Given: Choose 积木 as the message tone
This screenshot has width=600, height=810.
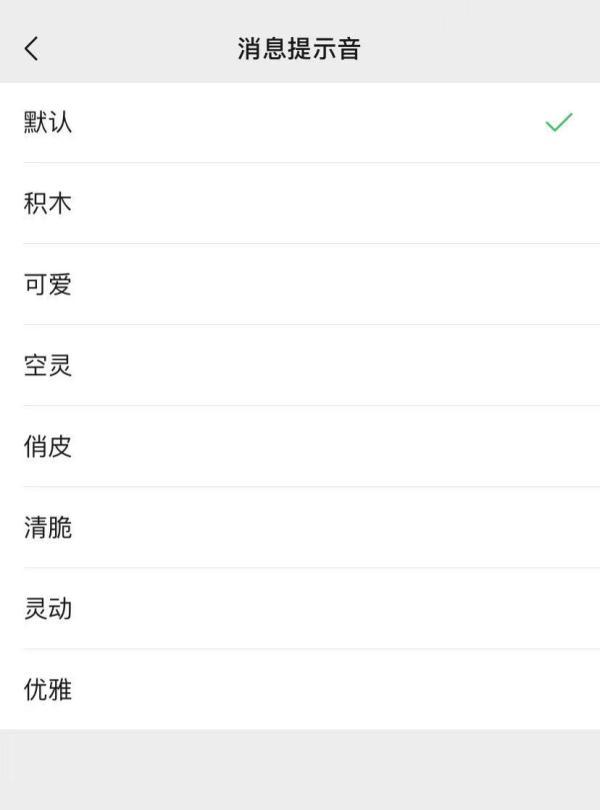Looking at the screenshot, I should (48, 204).
